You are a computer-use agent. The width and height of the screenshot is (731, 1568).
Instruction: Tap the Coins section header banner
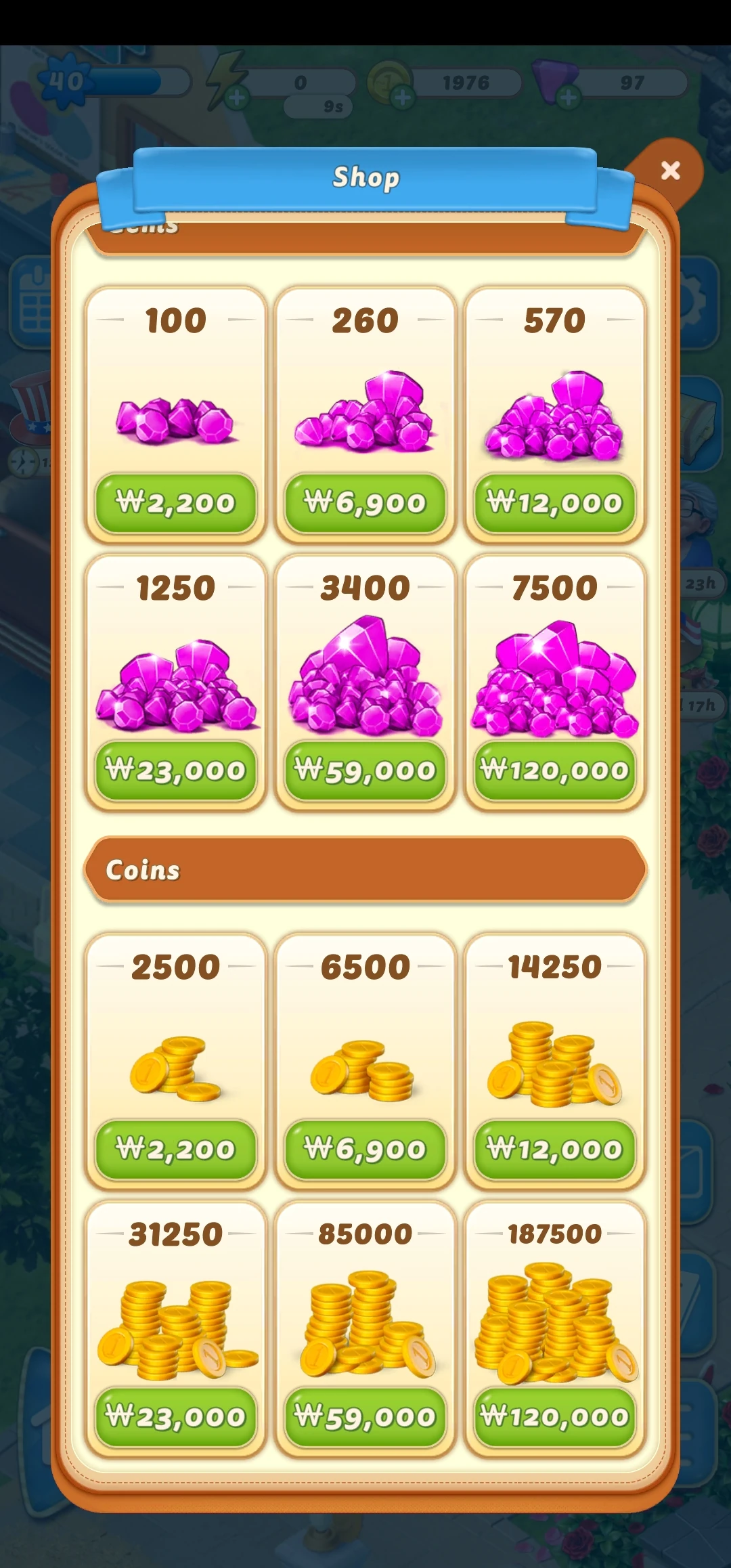[365, 870]
